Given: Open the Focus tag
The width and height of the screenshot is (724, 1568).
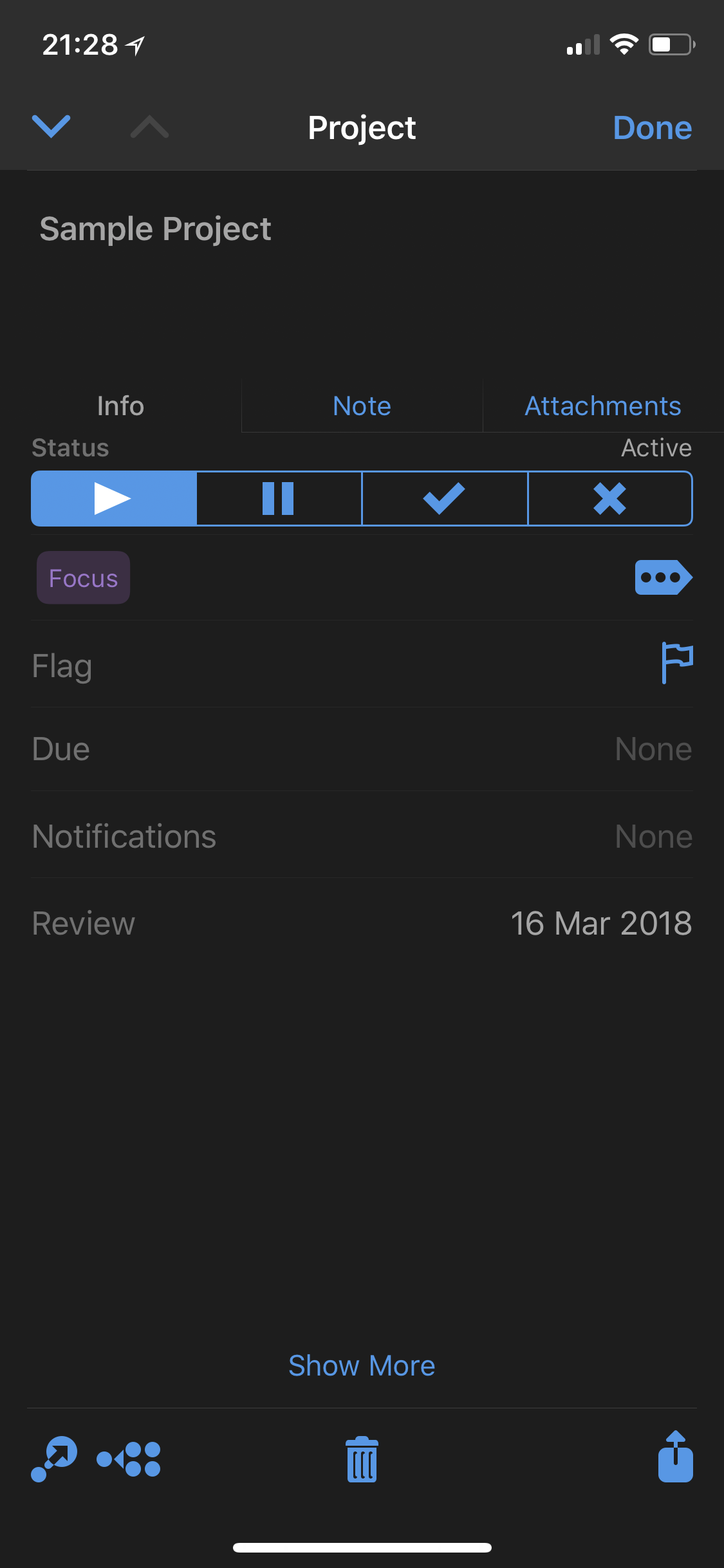Looking at the screenshot, I should [83, 578].
